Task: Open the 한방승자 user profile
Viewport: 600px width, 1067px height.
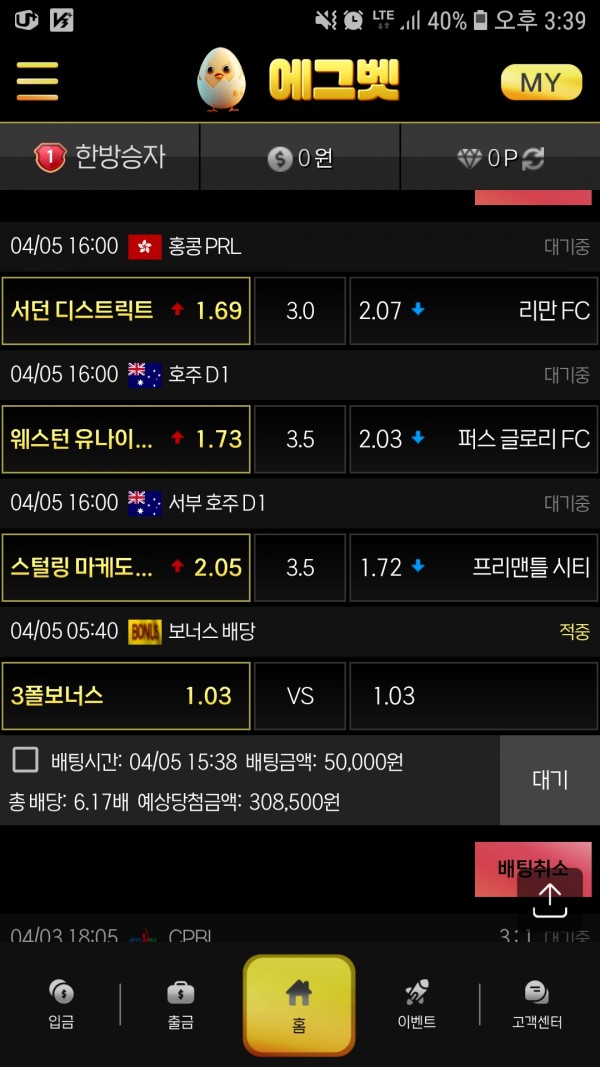Action: tap(100, 157)
